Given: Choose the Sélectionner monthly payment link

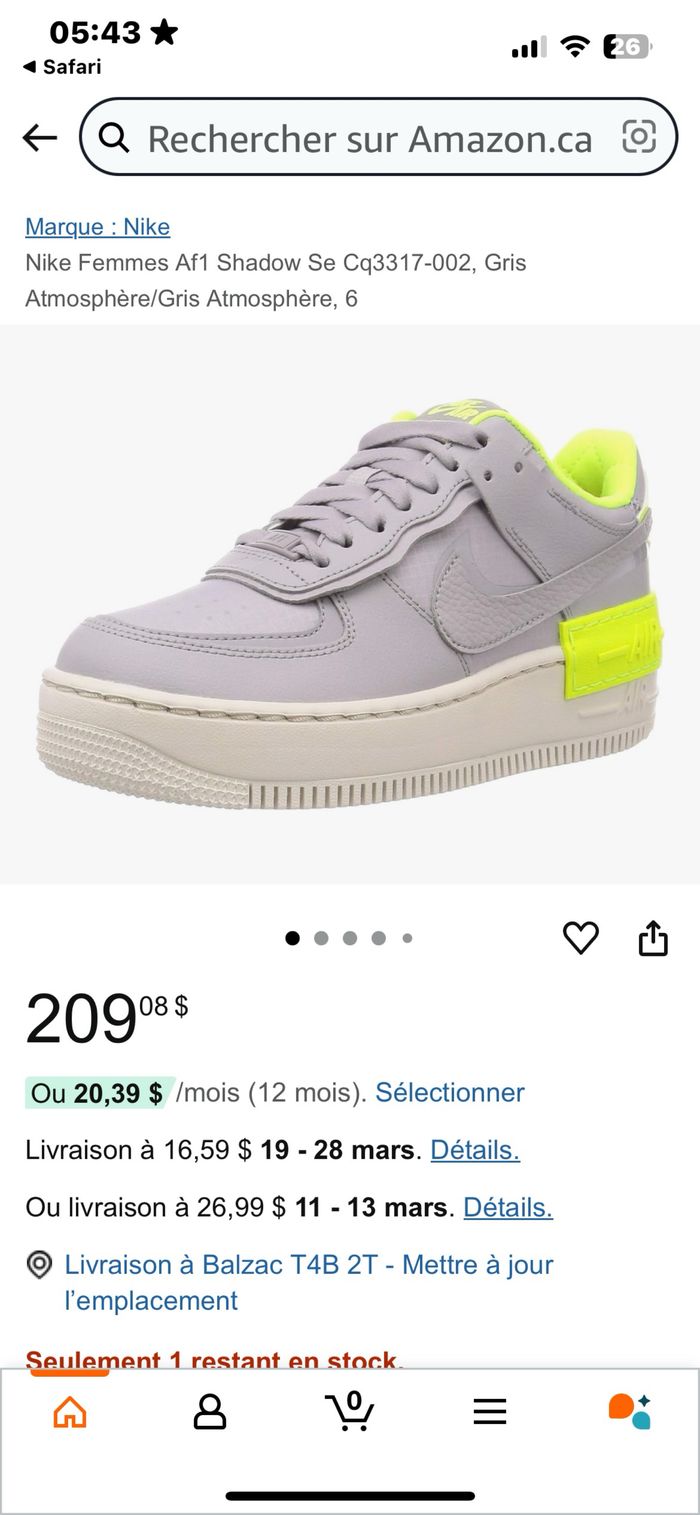Looking at the screenshot, I should click(450, 1092).
